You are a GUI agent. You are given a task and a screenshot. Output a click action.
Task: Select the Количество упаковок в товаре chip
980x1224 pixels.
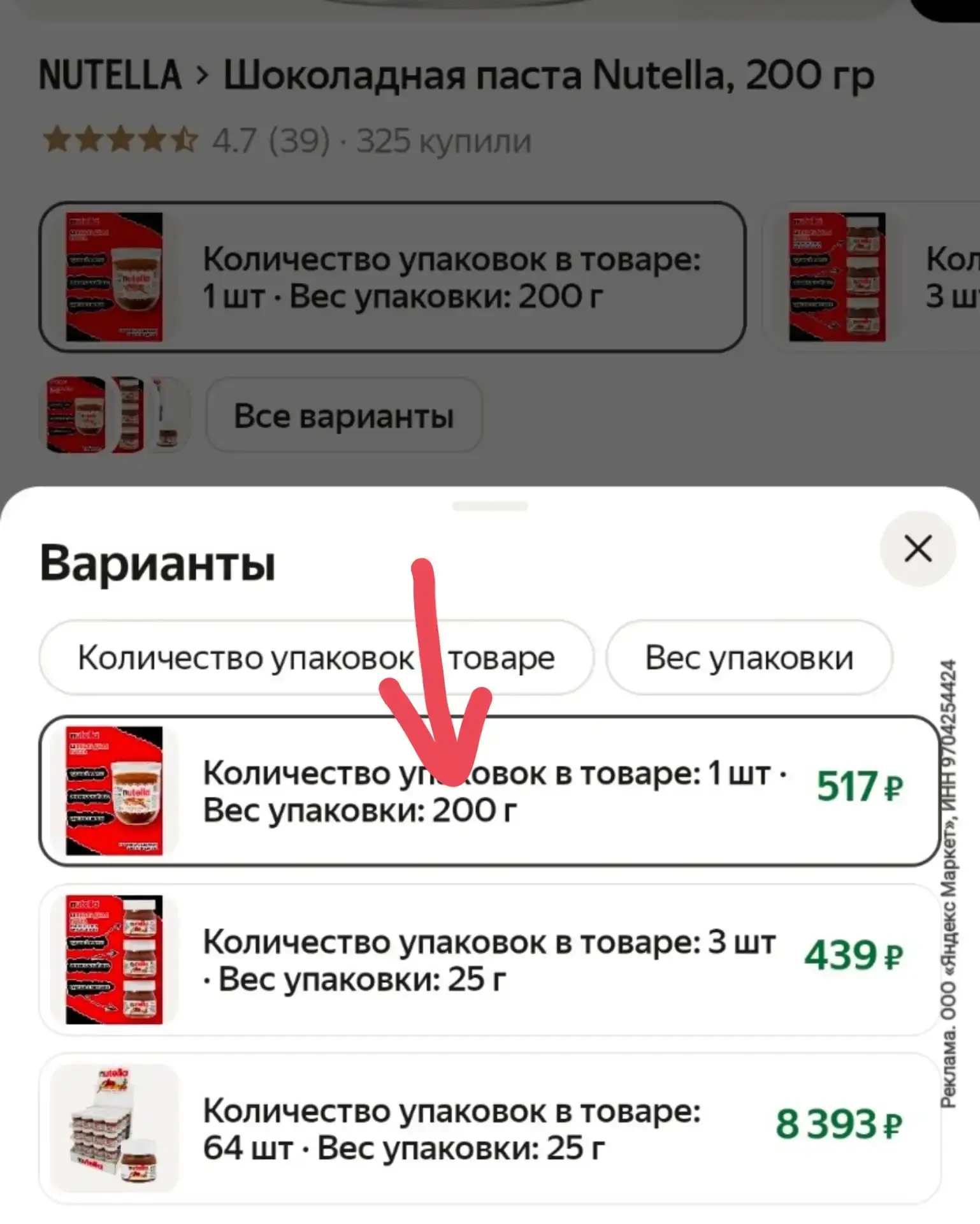[316, 657]
